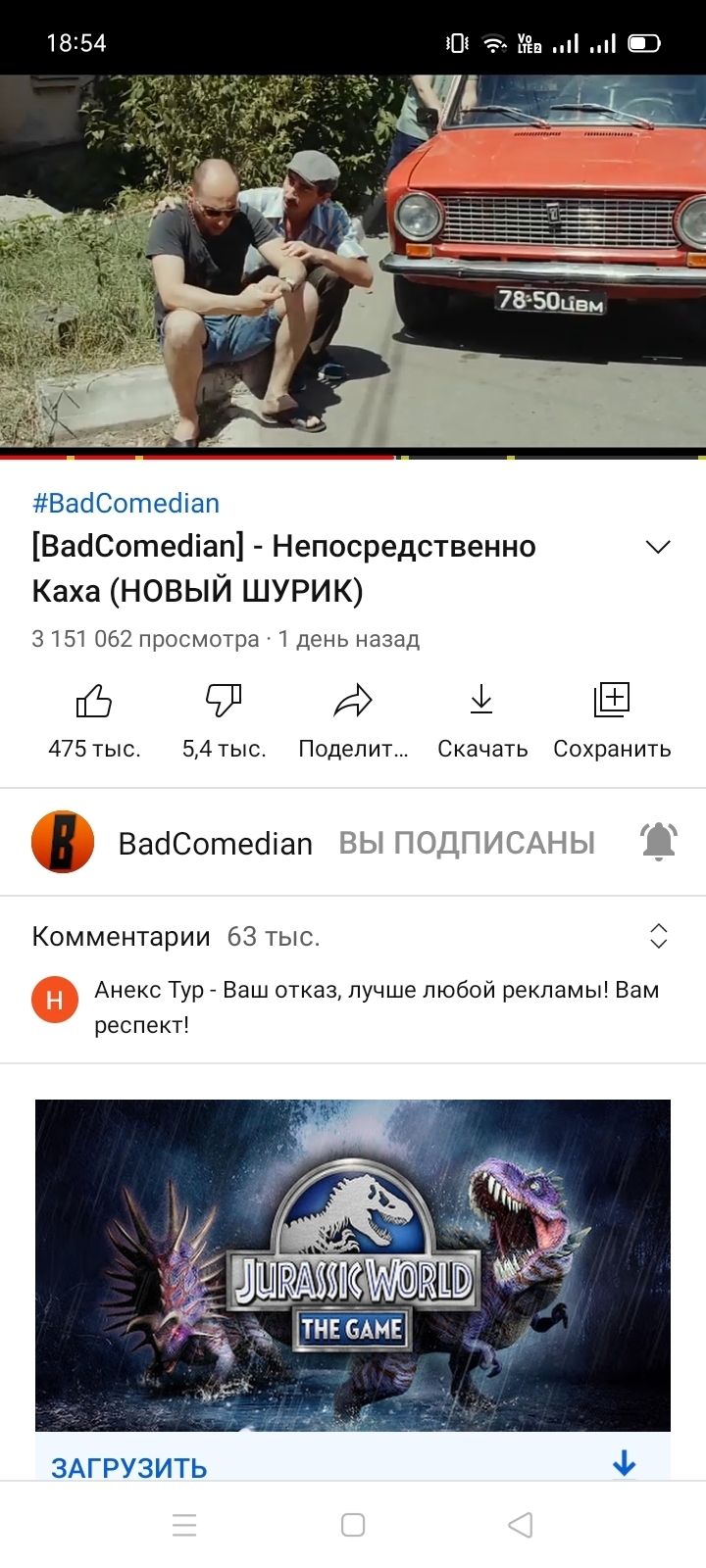Screen dimensions: 706x1568
Task: Share the video via Поделиться
Action: click(x=353, y=720)
